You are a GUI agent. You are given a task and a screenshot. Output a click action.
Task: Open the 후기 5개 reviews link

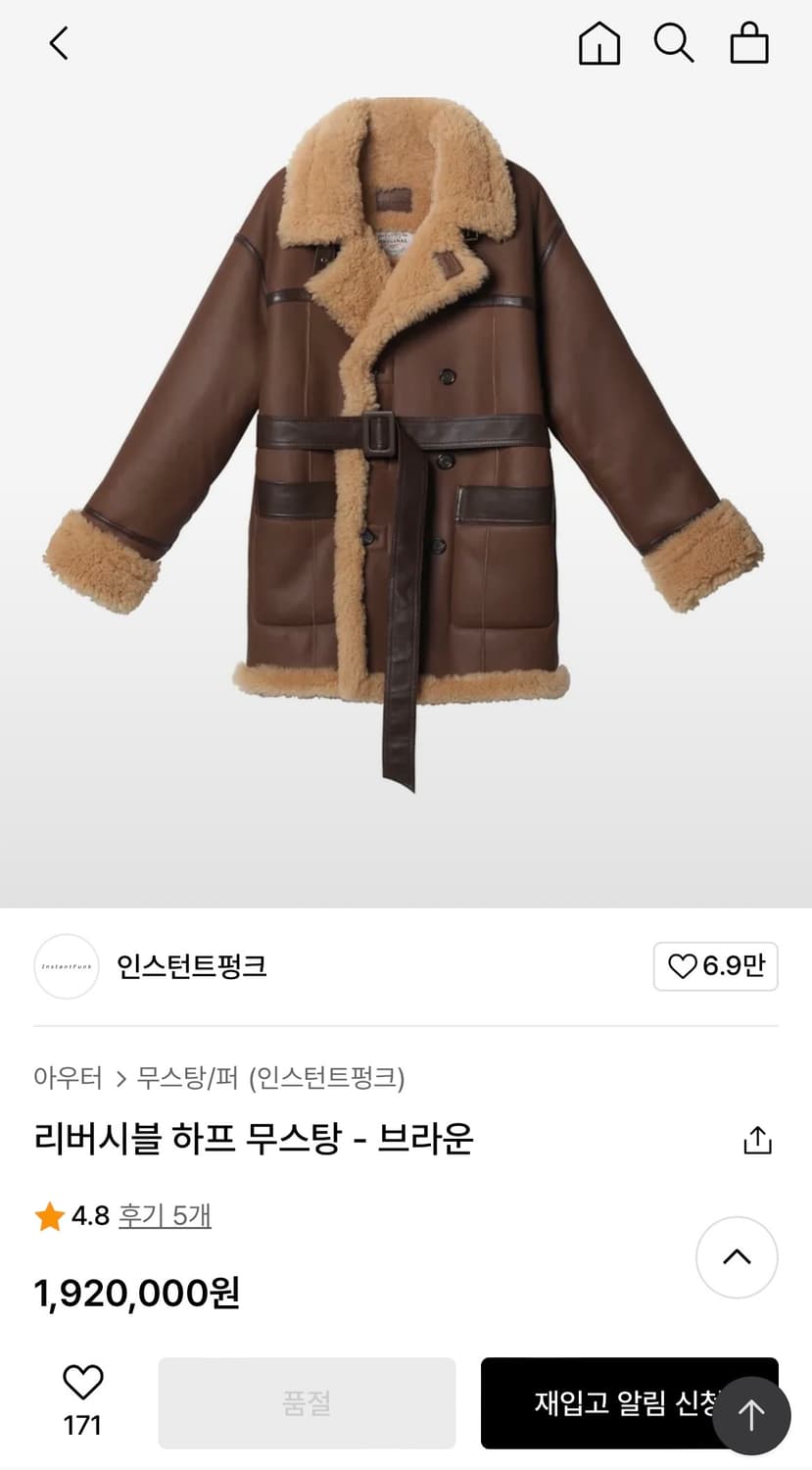[x=164, y=1215]
